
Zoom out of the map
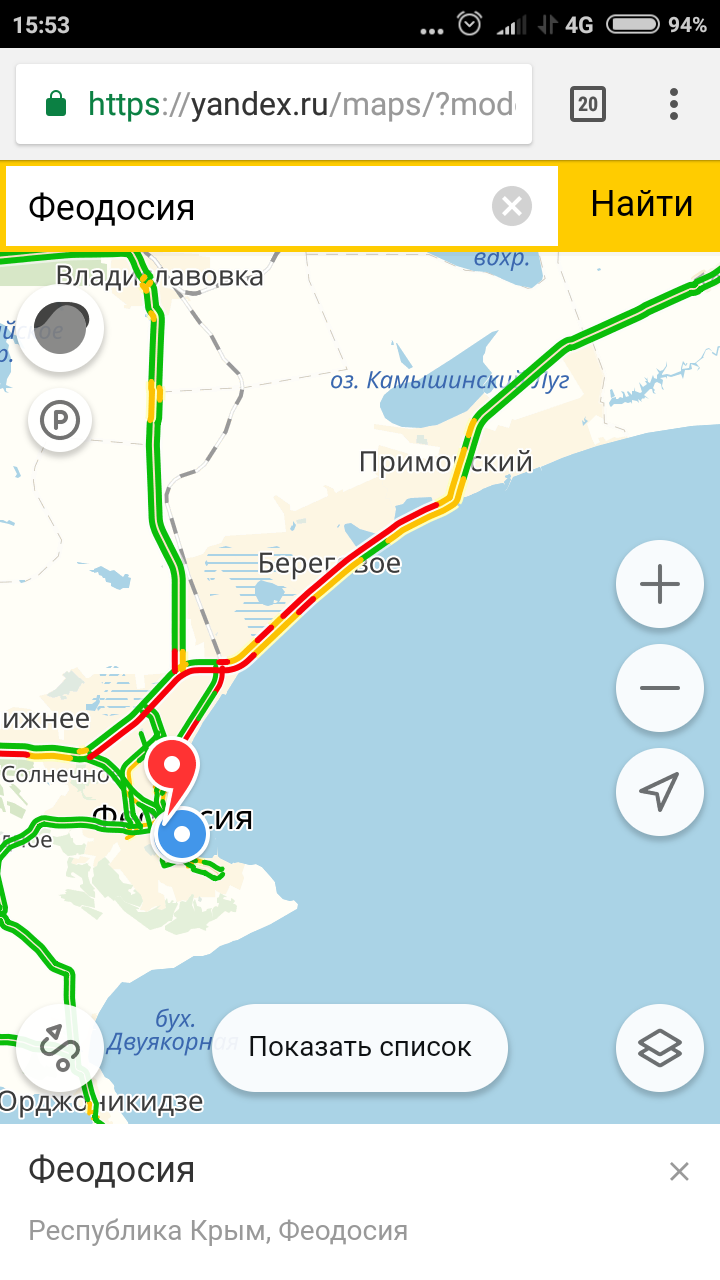[x=660, y=688]
